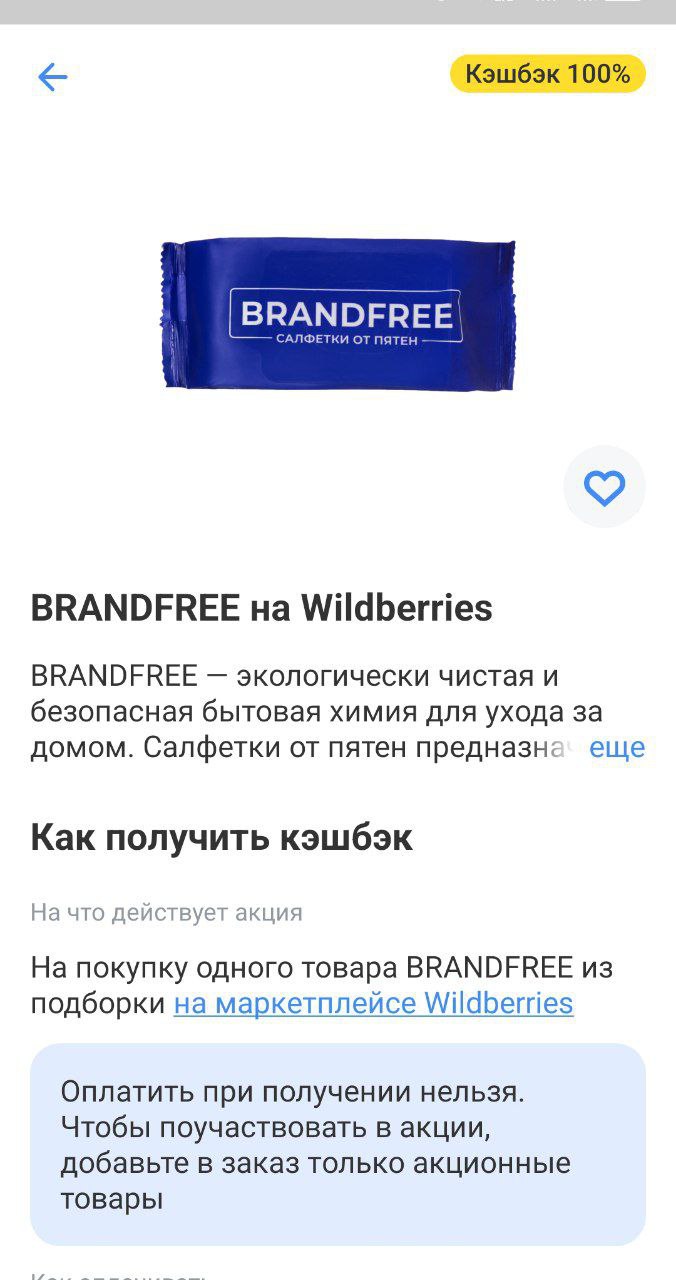Open the "на маркетплейсе Wildberries" link
The height and width of the screenshot is (1280, 676).
click(x=373, y=1003)
